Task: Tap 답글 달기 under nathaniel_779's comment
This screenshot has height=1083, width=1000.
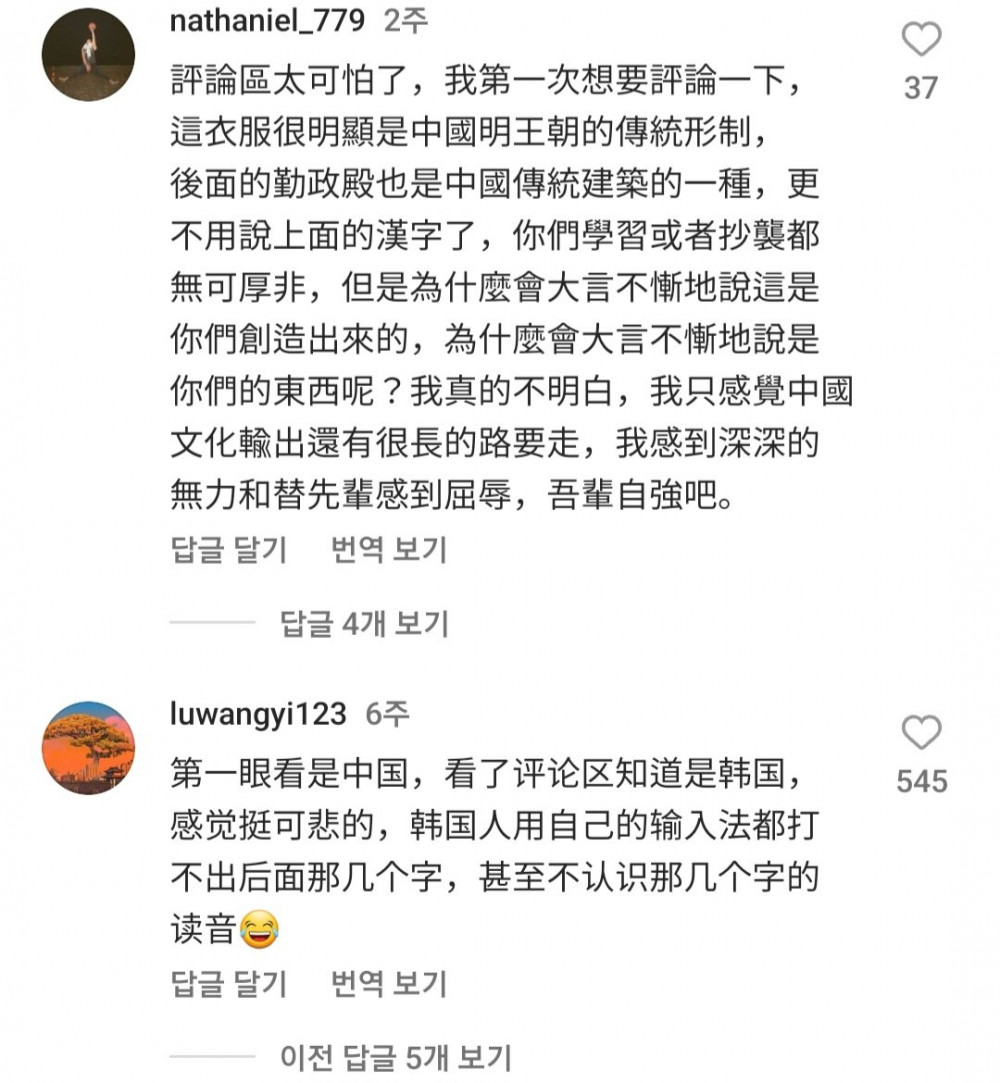Action: [x=229, y=550]
